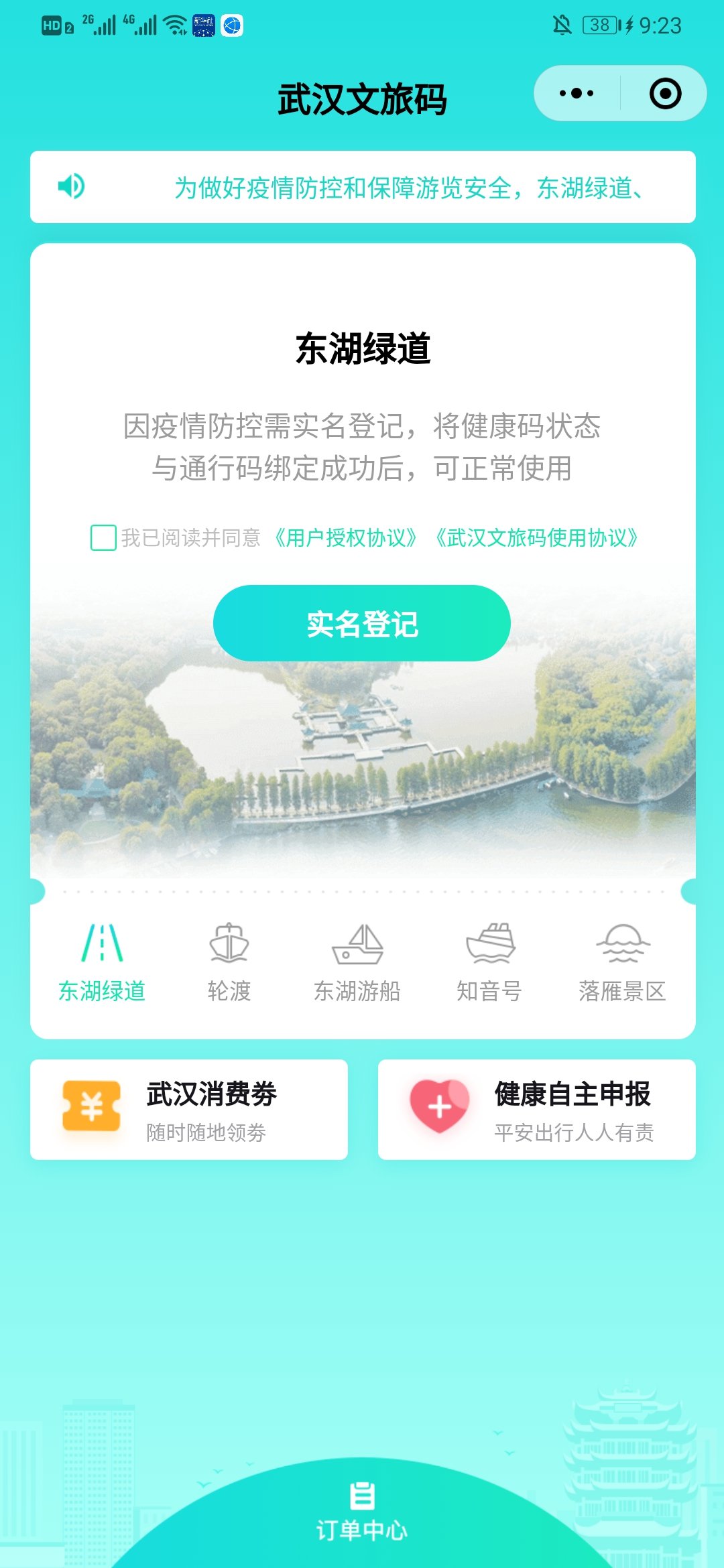Open the 《用户授权协议》 link

click(346, 537)
